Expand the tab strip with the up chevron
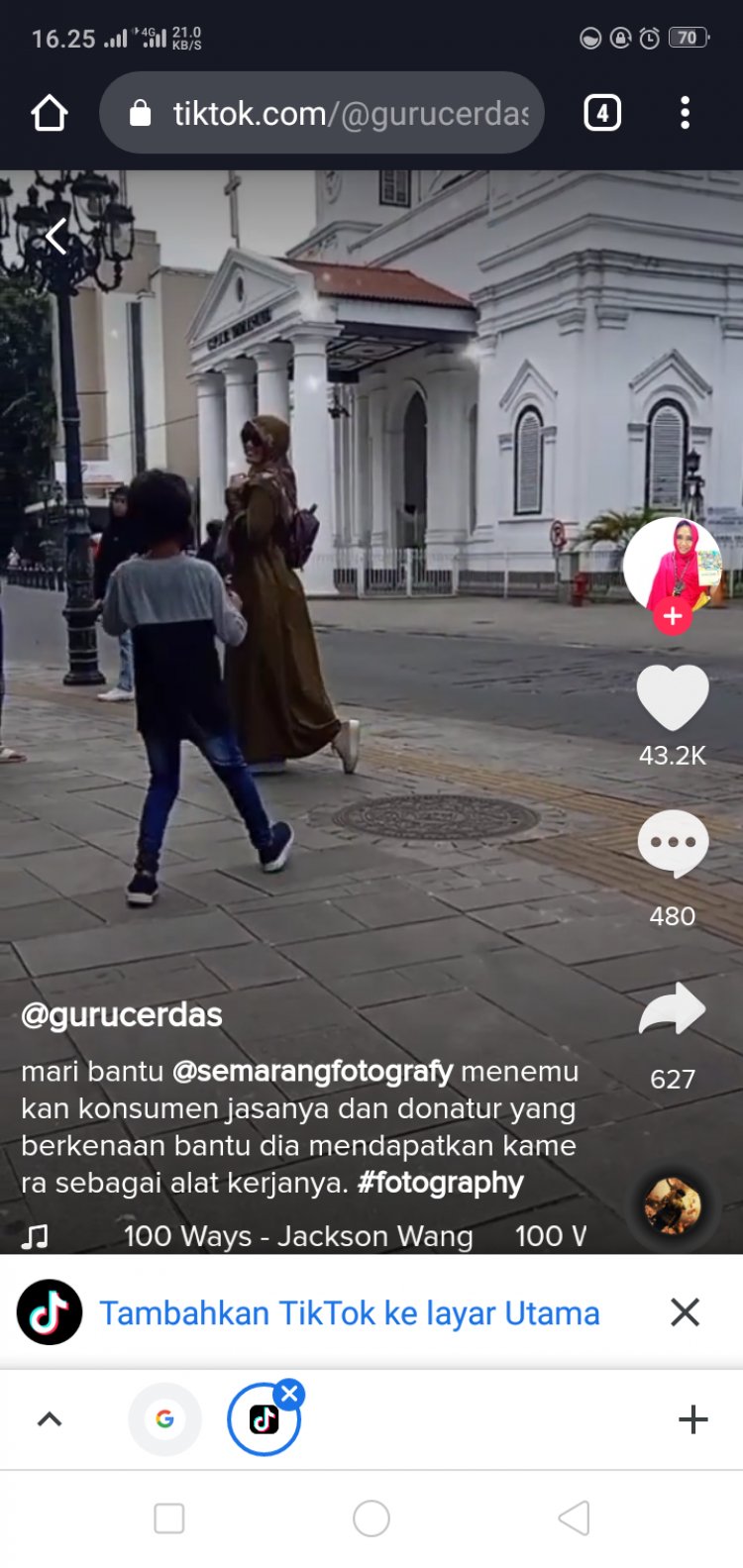 [x=50, y=1419]
